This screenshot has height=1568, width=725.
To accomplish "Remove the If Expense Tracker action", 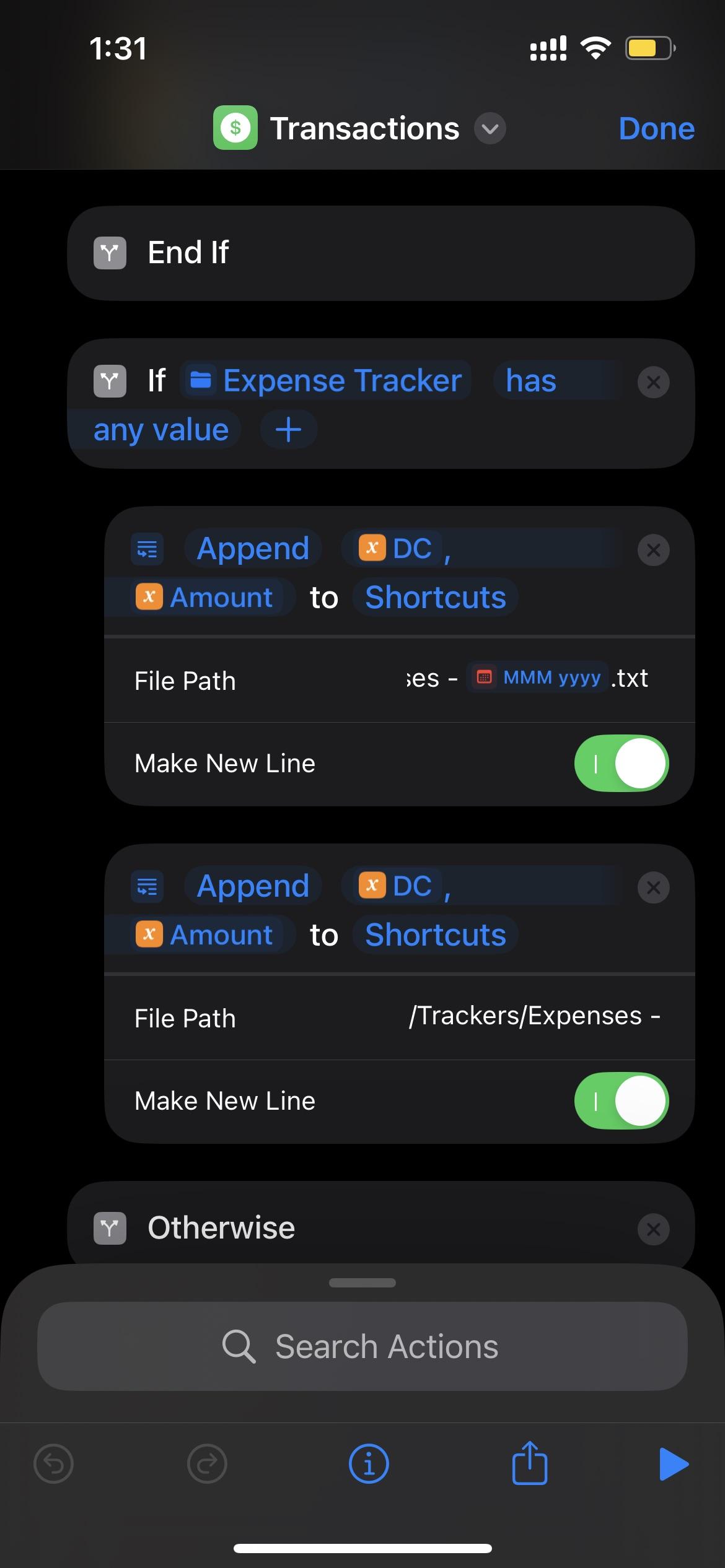I will [x=653, y=382].
